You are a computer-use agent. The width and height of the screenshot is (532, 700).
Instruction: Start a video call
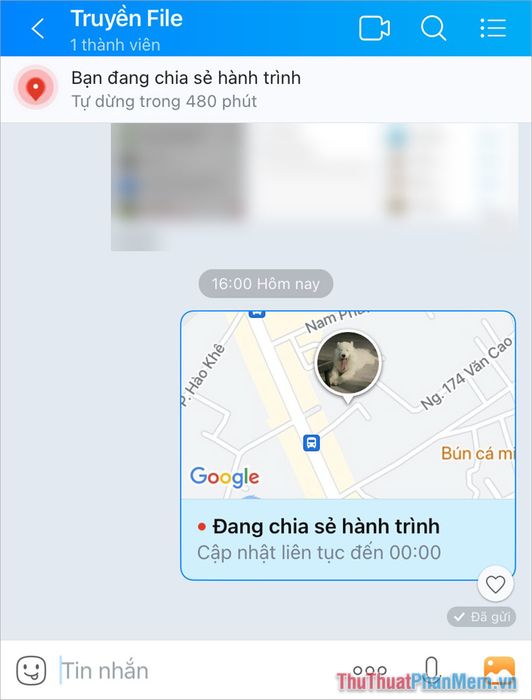point(374,29)
